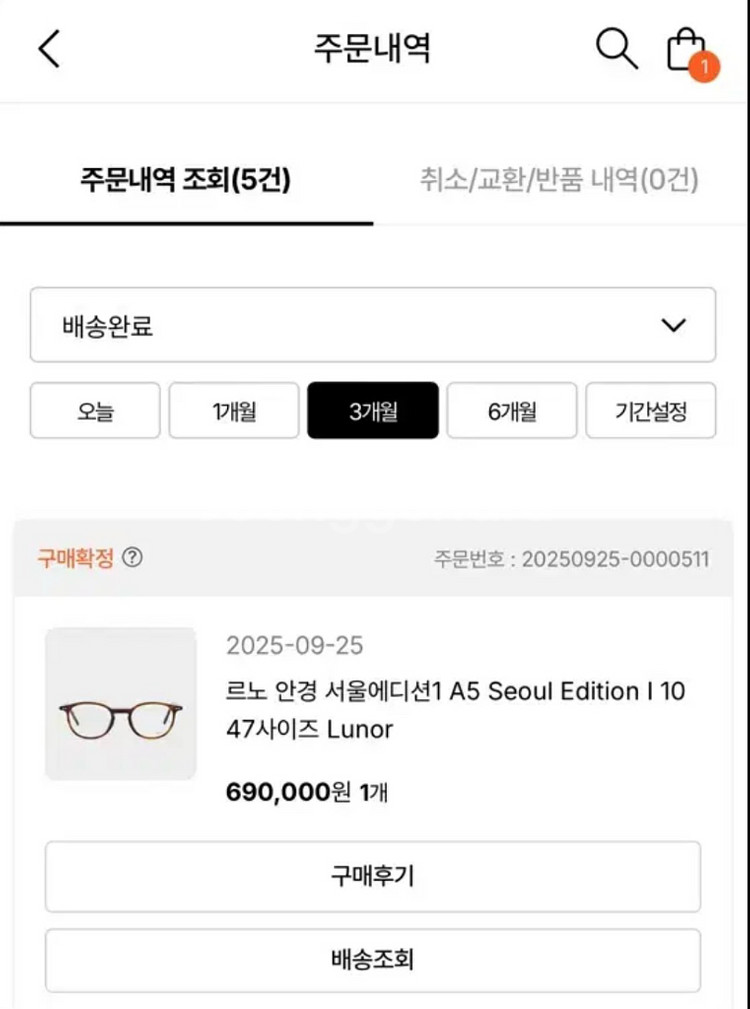Select the 오늘 period filter

coord(95,411)
